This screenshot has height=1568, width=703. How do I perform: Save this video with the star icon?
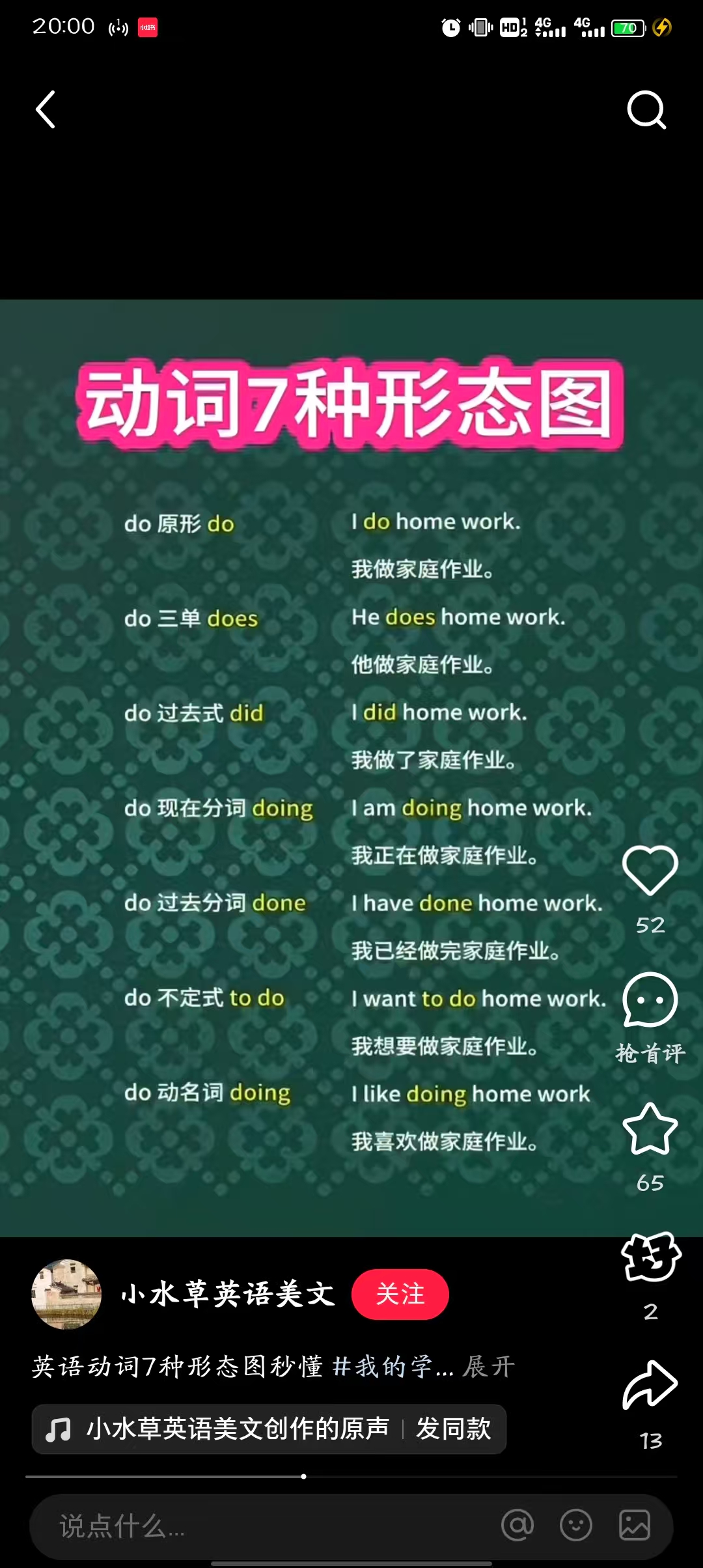tap(650, 1128)
